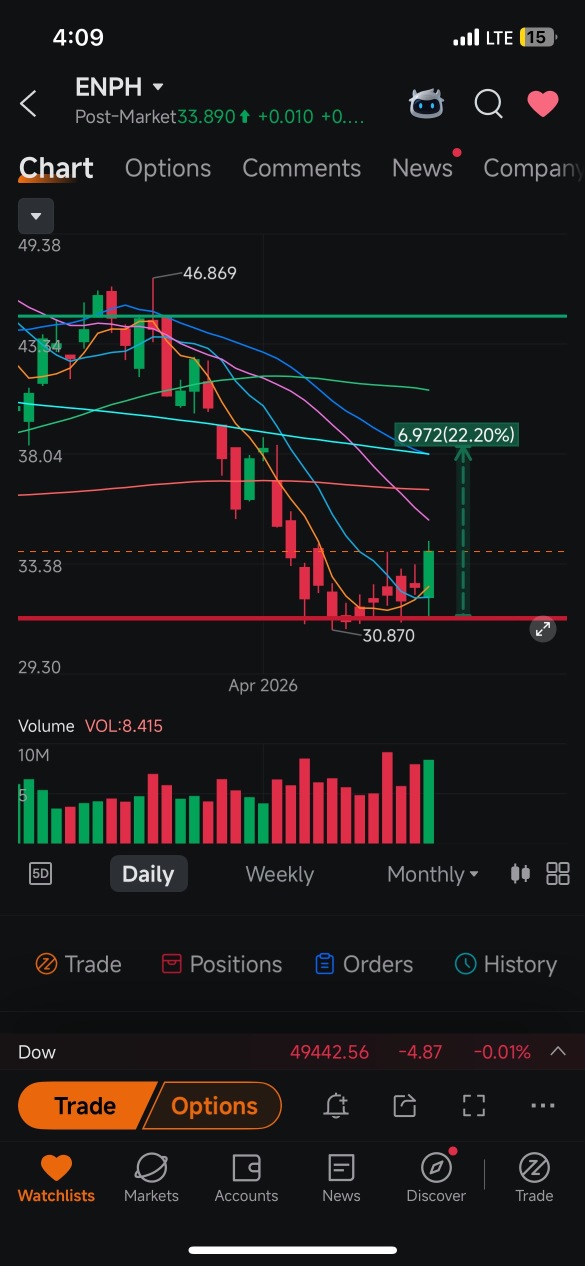This screenshot has width=585, height=1266.
Task: Tap the Options button beside Trade
Action: (214, 1106)
